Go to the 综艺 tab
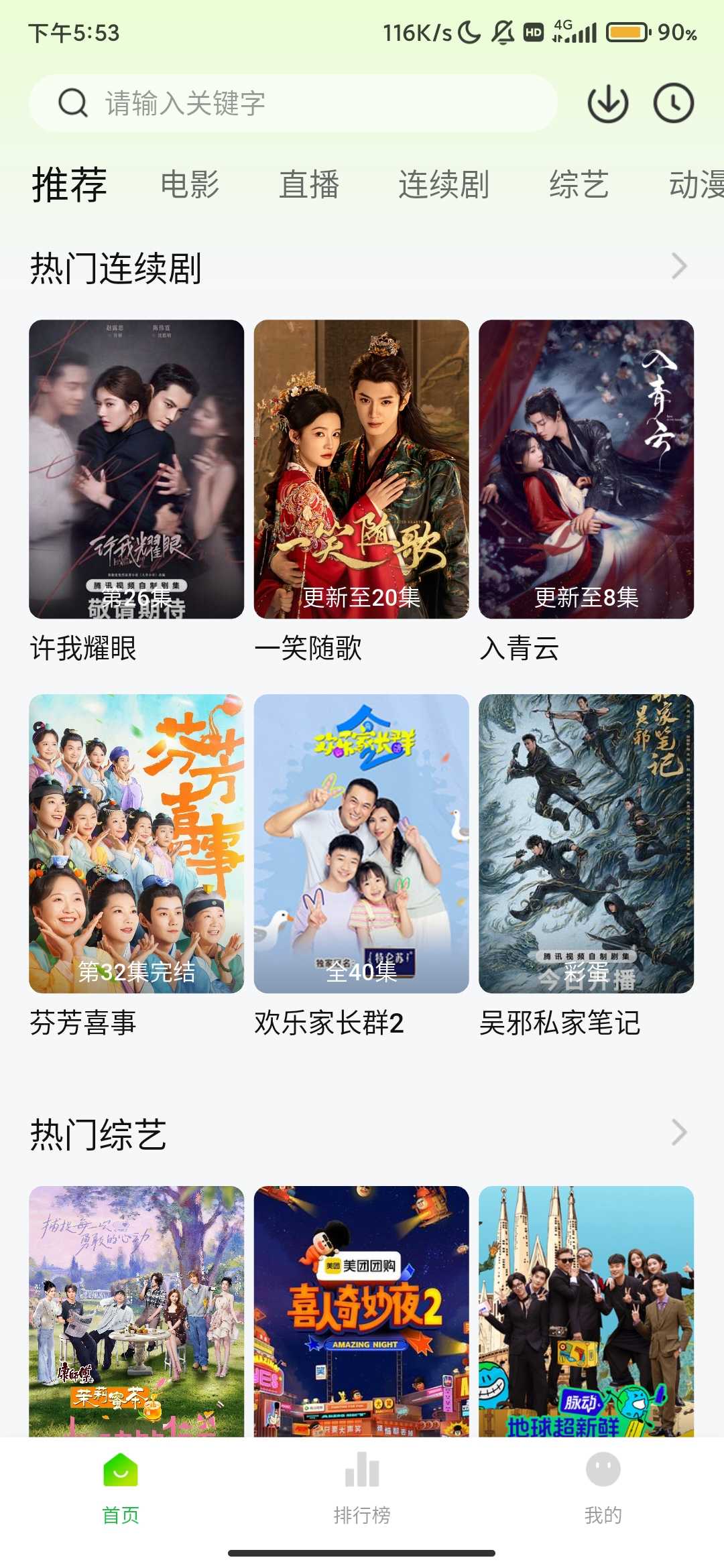The height and width of the screenshot is (1568, 724). [x=579, y=184]
